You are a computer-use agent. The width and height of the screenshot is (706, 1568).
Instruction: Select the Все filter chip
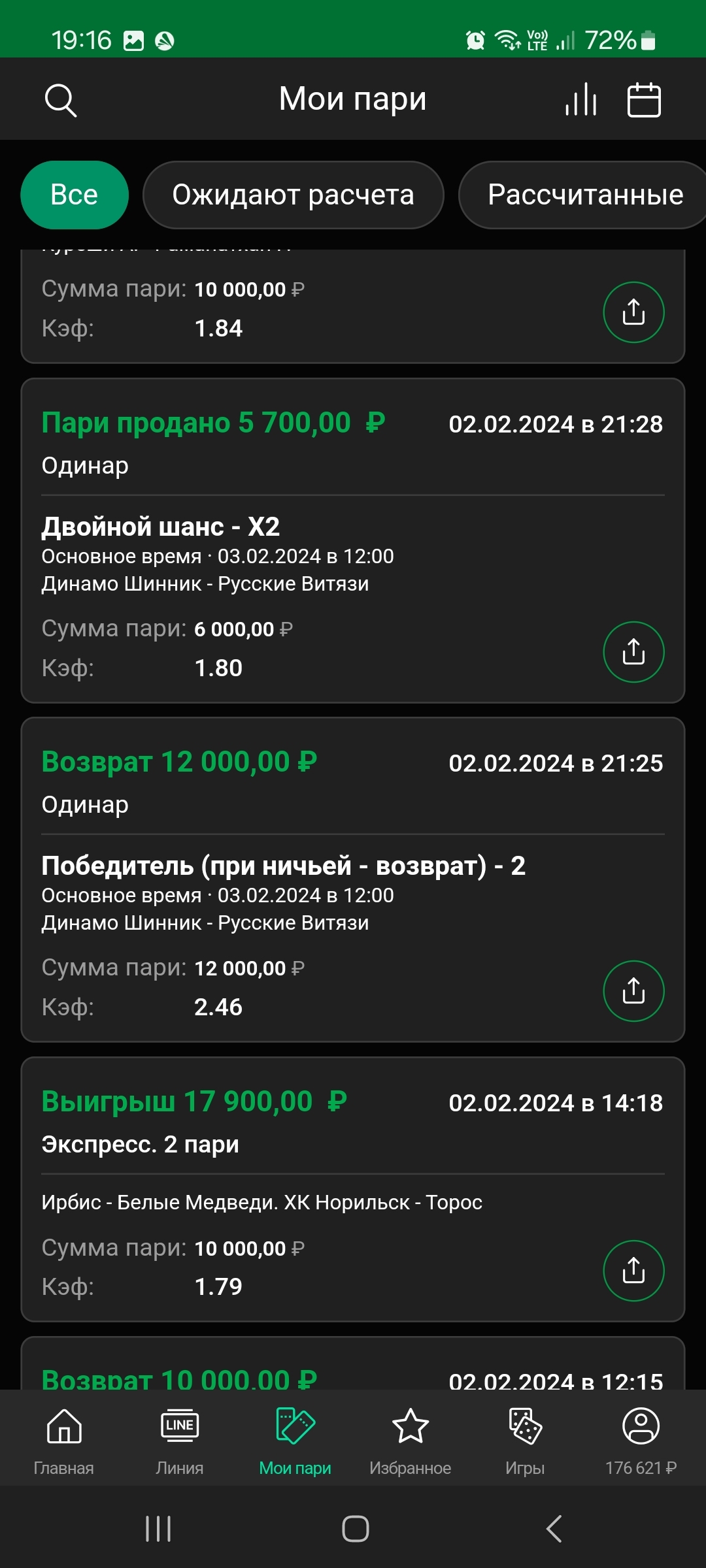[x=75, y=195]
